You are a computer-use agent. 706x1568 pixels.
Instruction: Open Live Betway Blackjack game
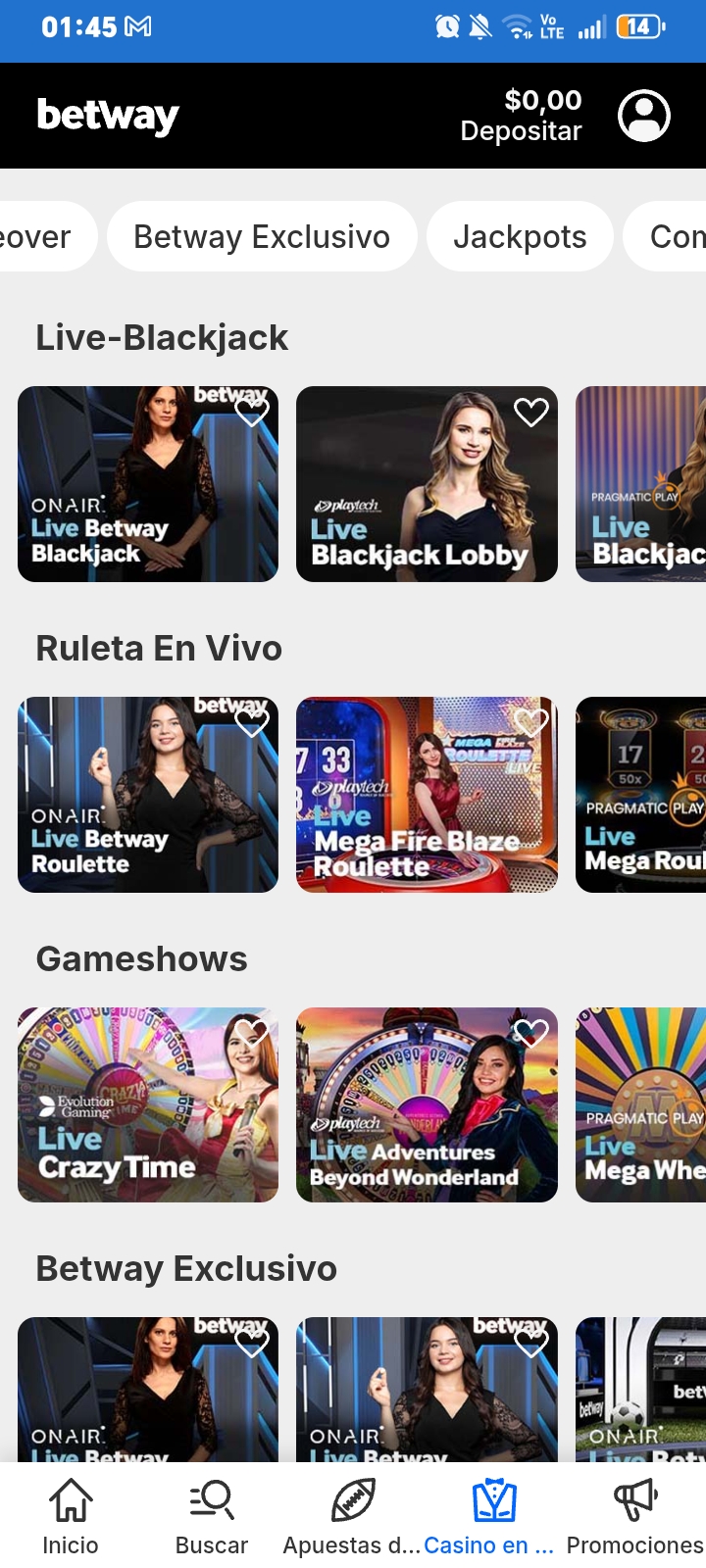(x=148, y=484)
